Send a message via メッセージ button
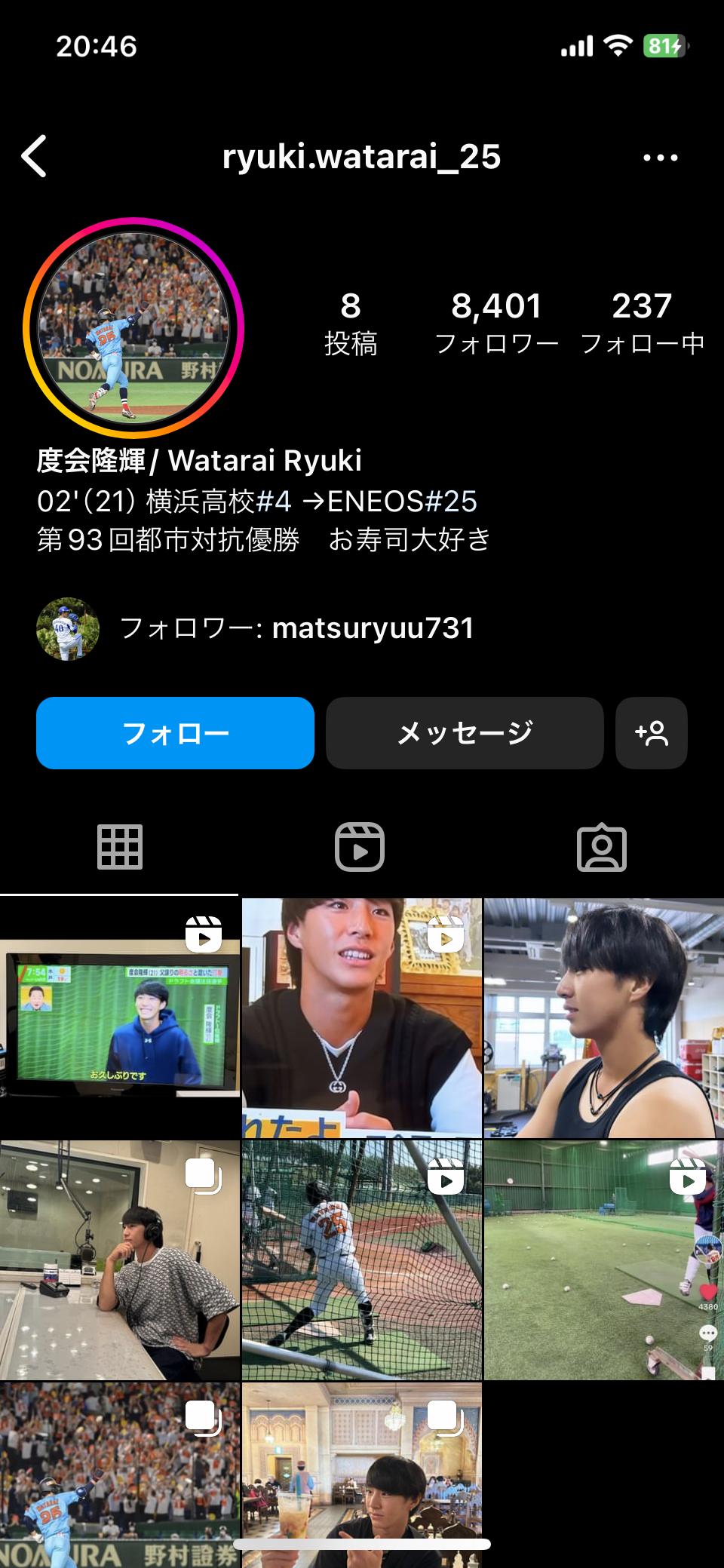 [465, 733]
